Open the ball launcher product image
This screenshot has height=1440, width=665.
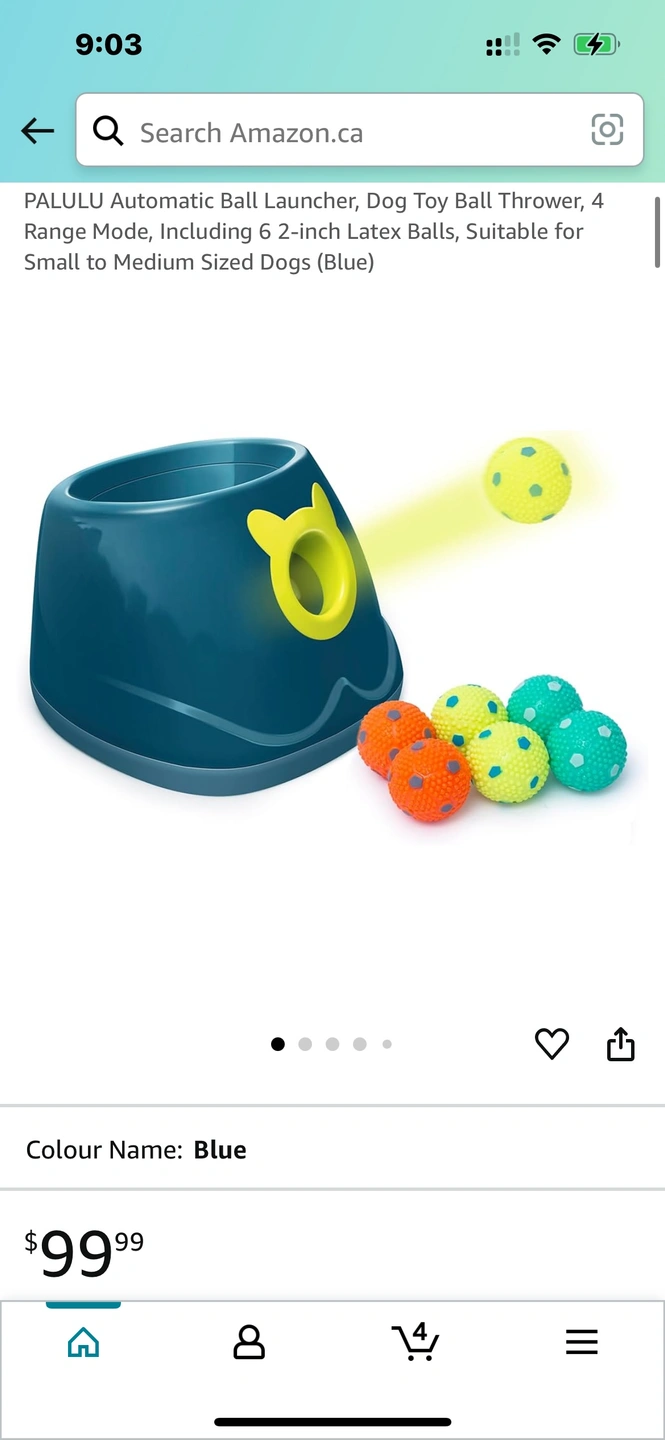330,630
